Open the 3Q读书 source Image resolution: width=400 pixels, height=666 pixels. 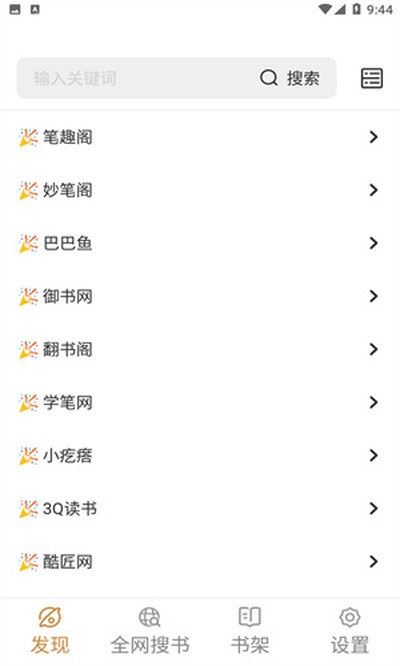[200, 508]
